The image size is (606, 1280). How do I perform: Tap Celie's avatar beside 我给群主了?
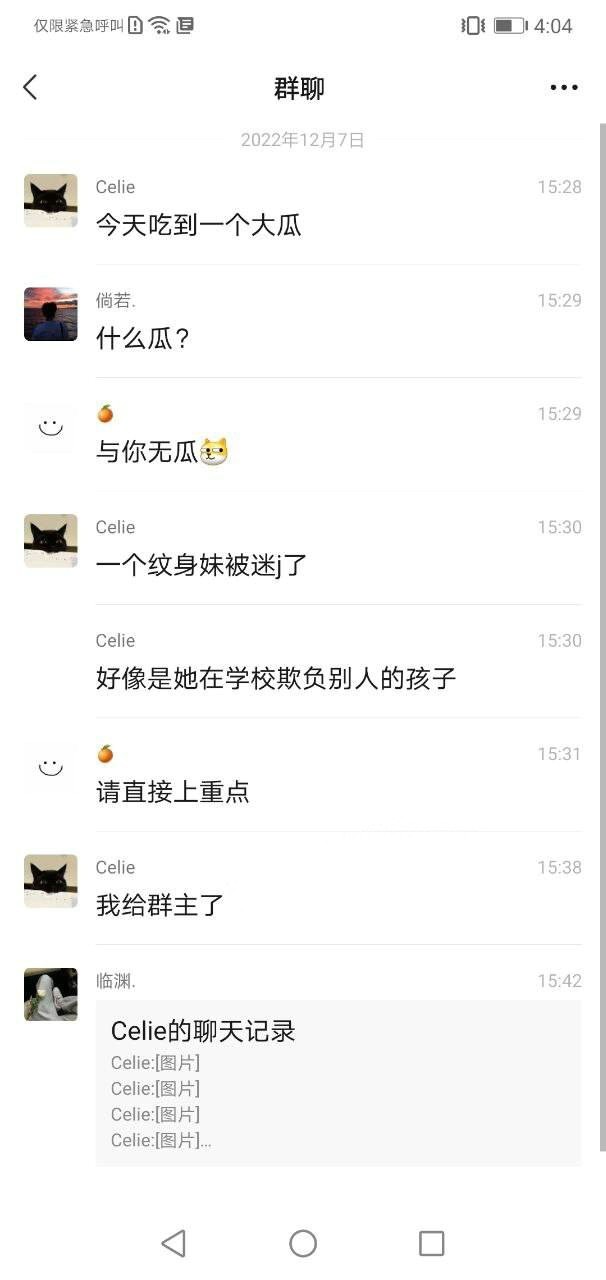[x=51, y=881]
